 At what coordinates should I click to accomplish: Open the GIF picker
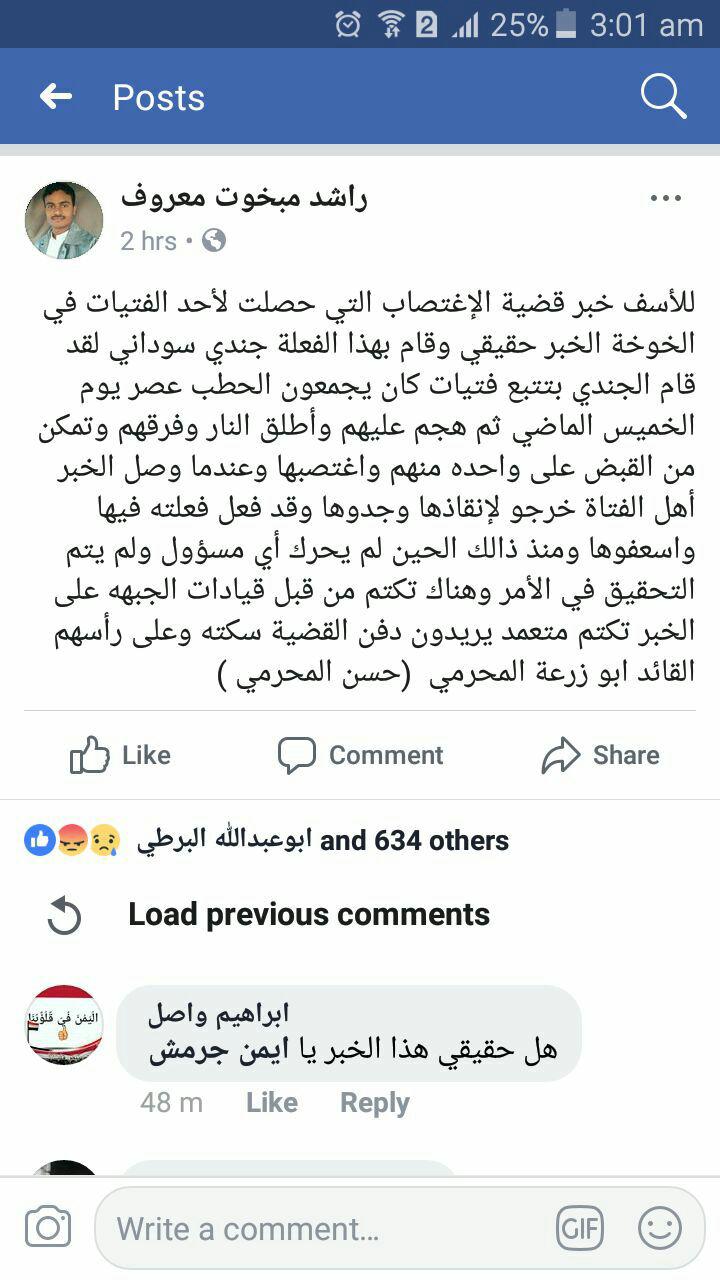coord(581,1228)
